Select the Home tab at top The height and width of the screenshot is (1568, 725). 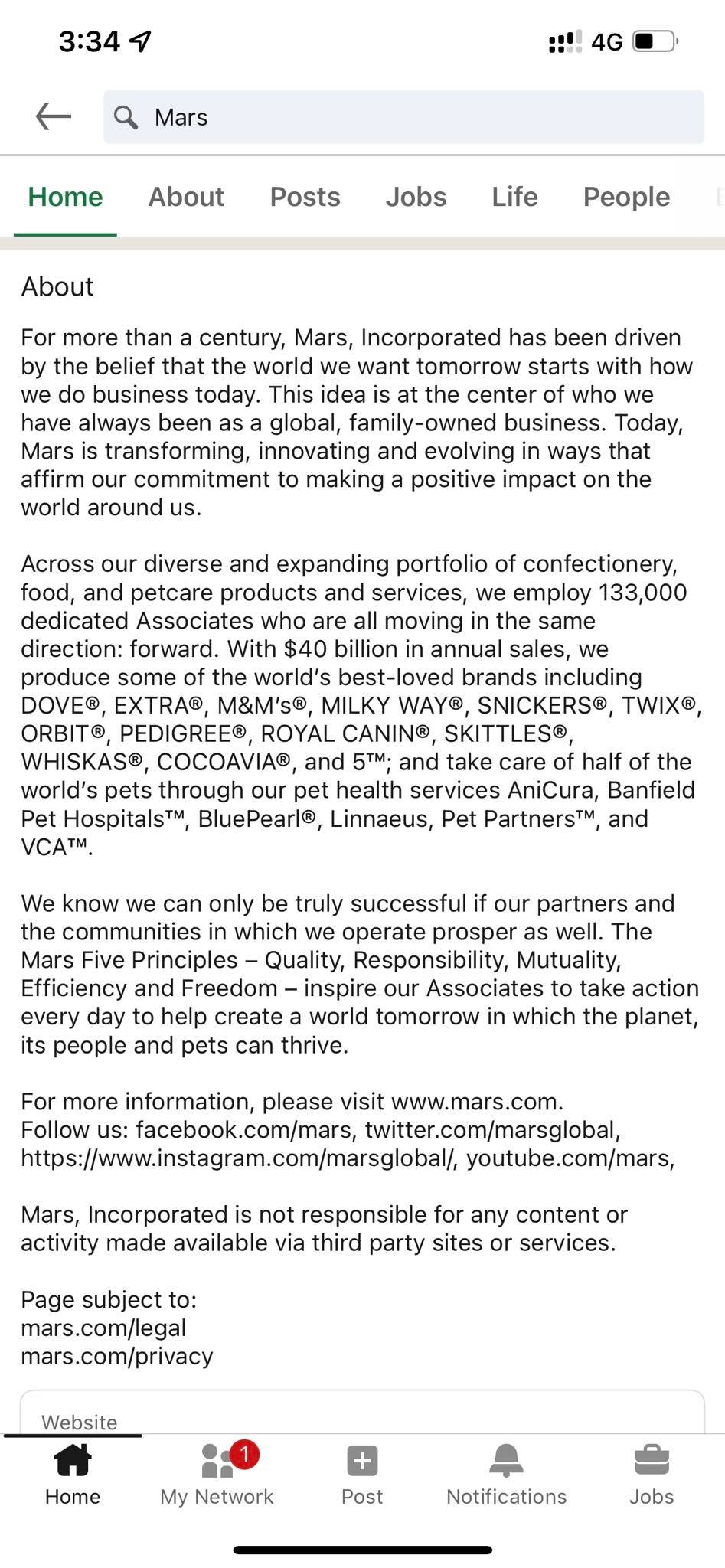[65, 197]
